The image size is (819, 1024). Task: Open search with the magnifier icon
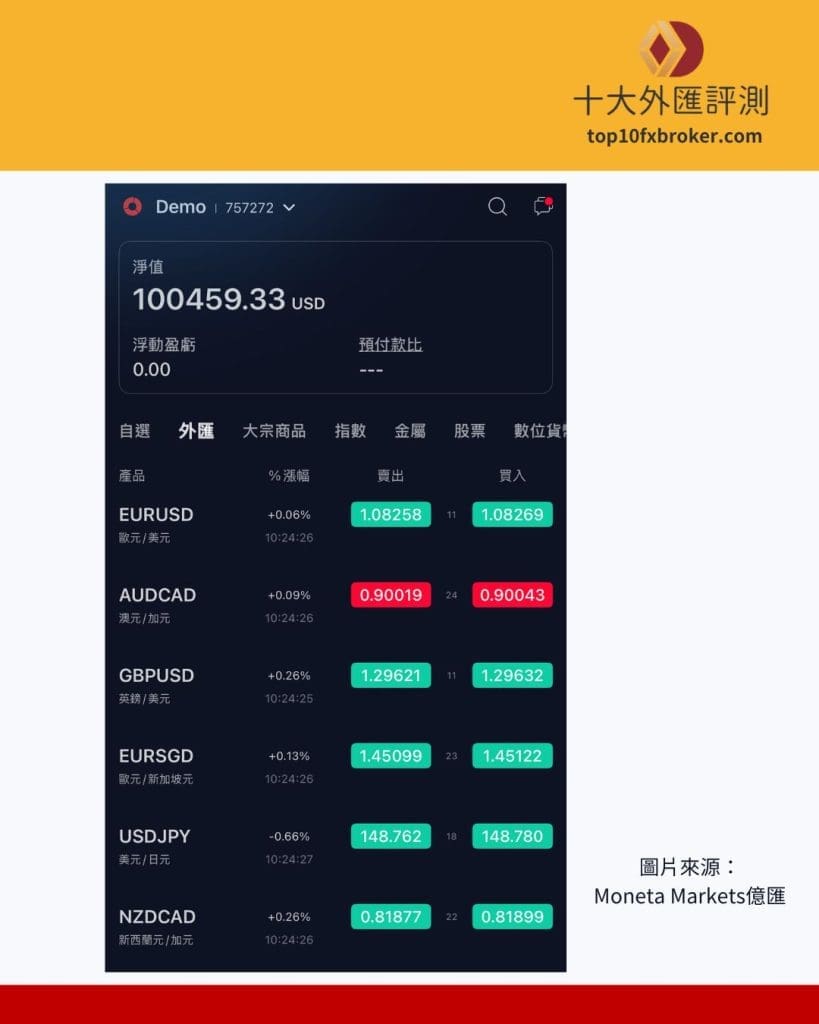(497, 207)
